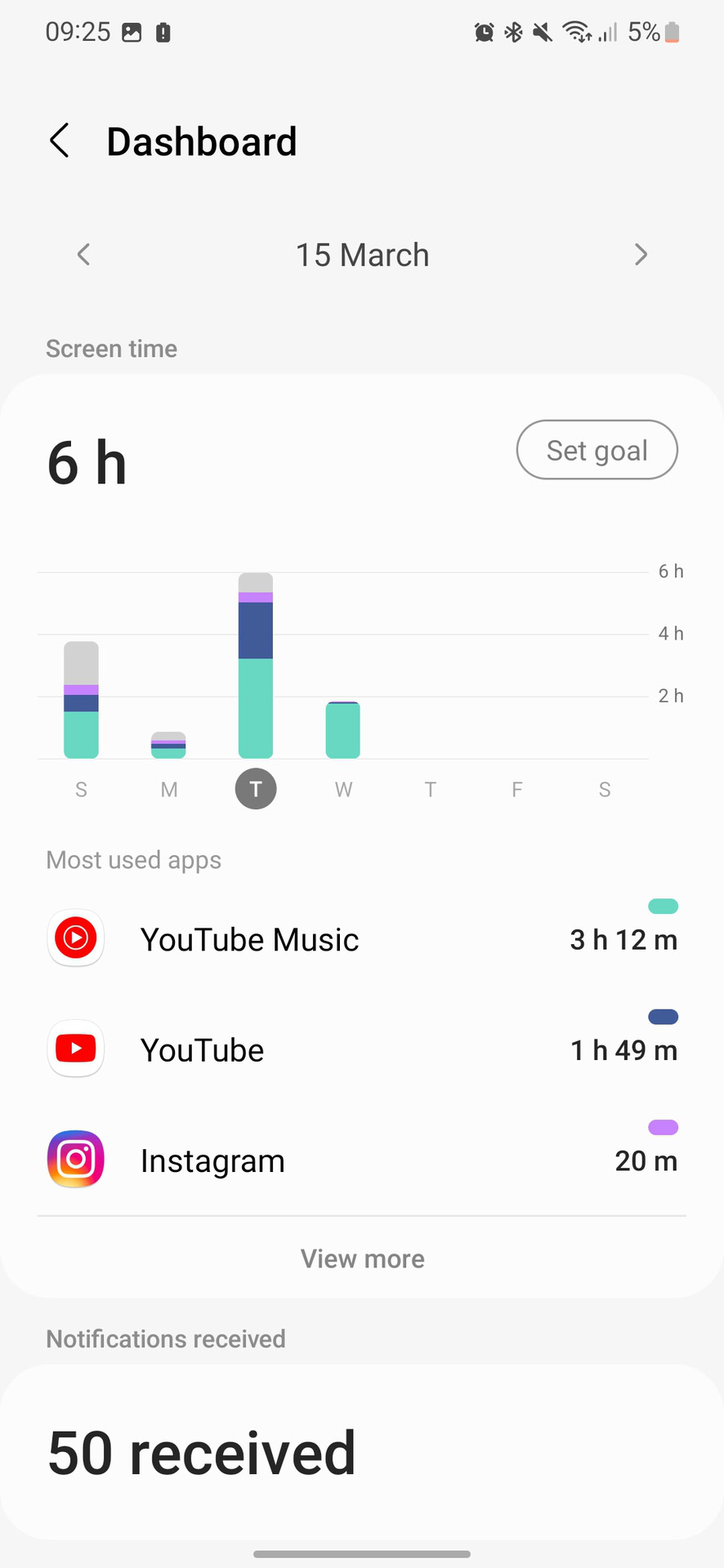Select Sunday's bar in the chart
Image resolution: width=724 pixels, height=1568 pixels.
click(81, 701)
